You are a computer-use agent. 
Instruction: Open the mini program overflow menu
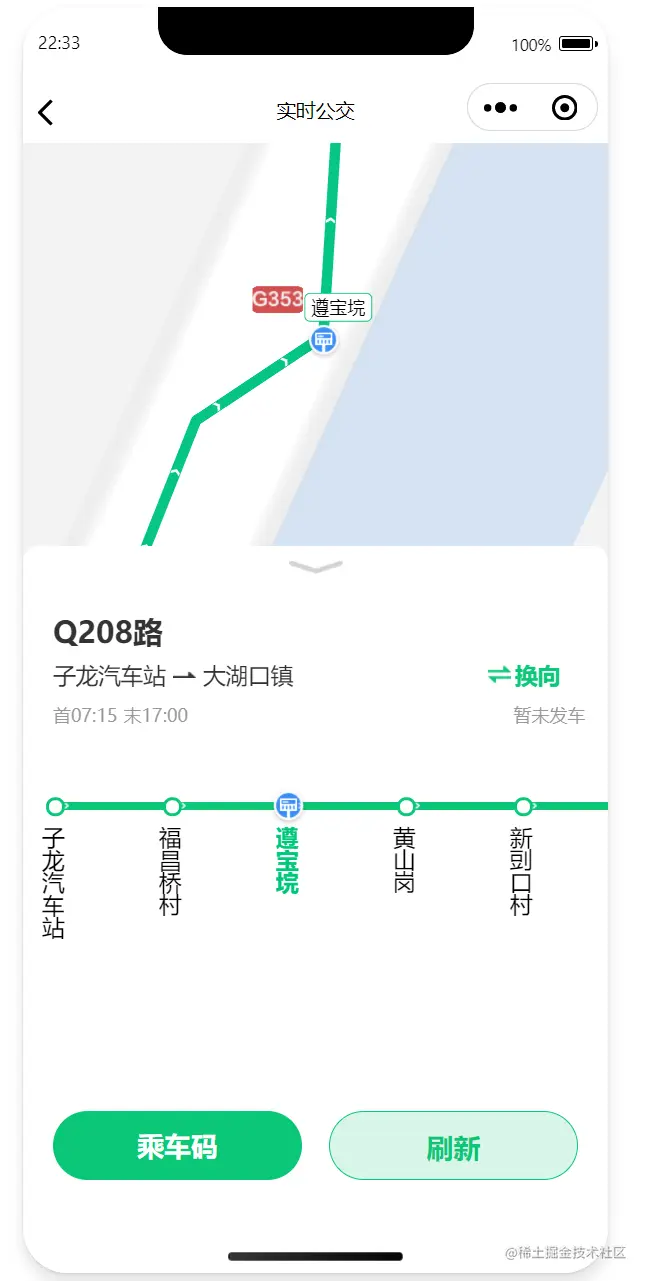[x=500, y=108]
